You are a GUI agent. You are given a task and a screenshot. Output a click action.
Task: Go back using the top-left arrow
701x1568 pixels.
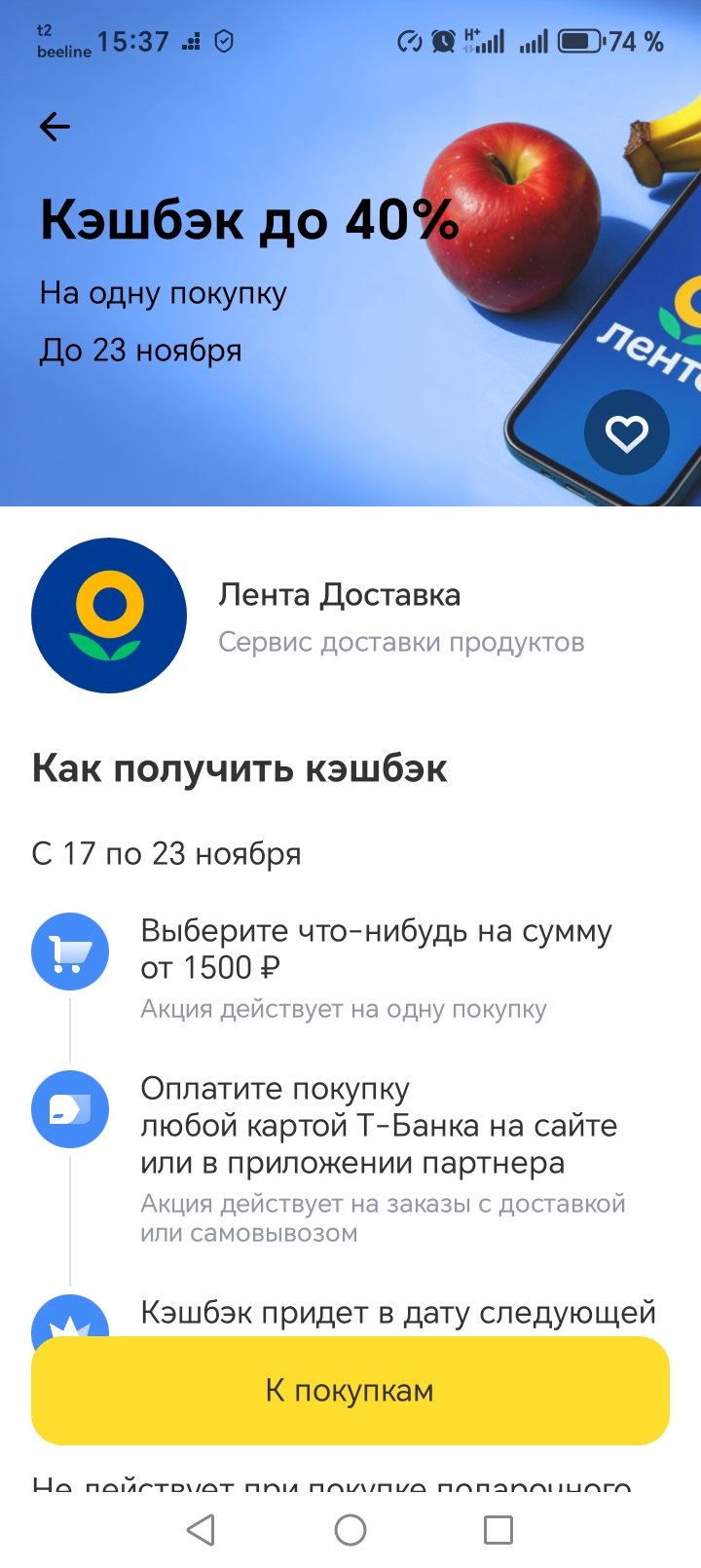coord(55,127)
